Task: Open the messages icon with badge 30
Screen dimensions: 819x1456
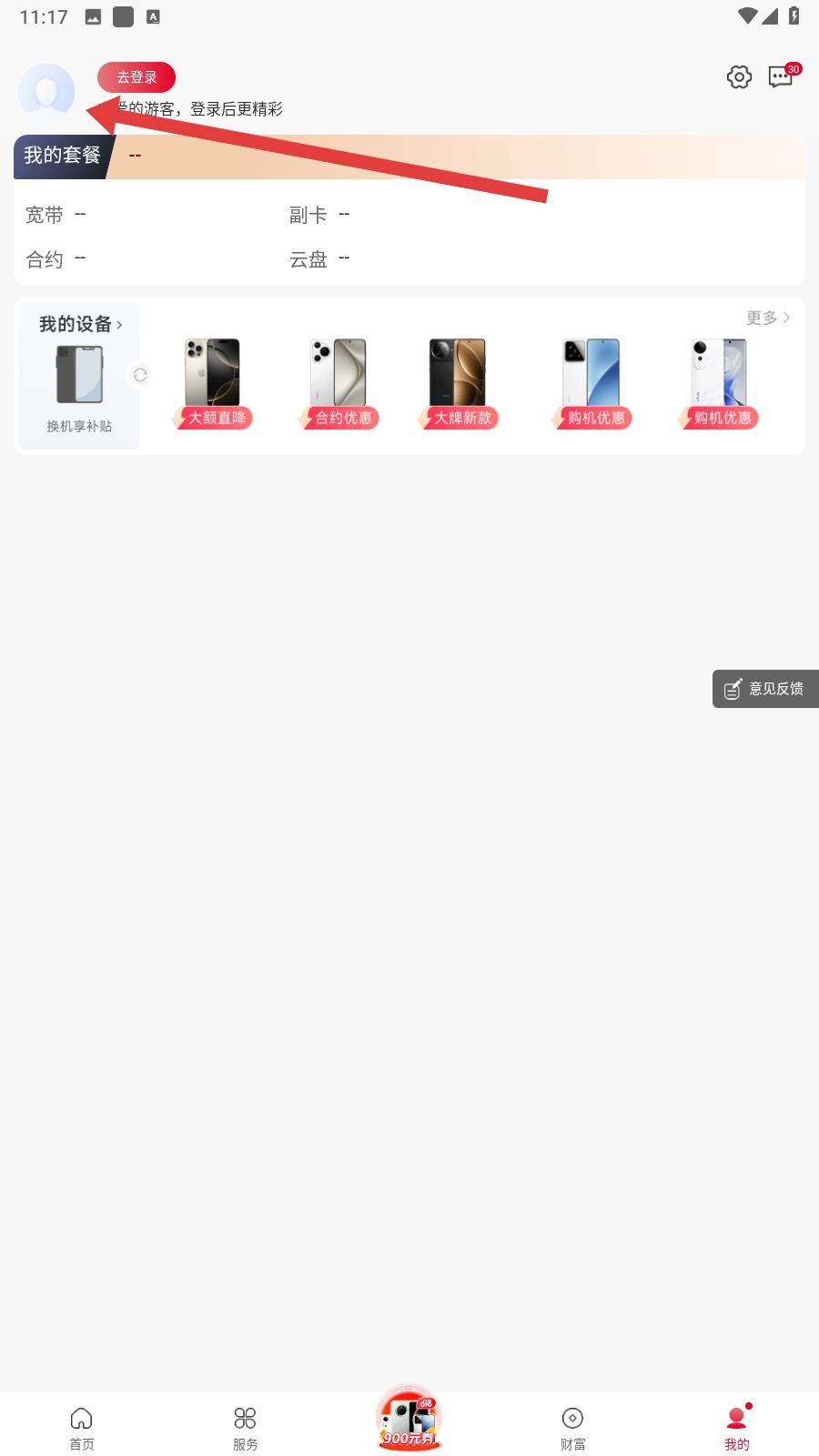Action: point(781,77)
